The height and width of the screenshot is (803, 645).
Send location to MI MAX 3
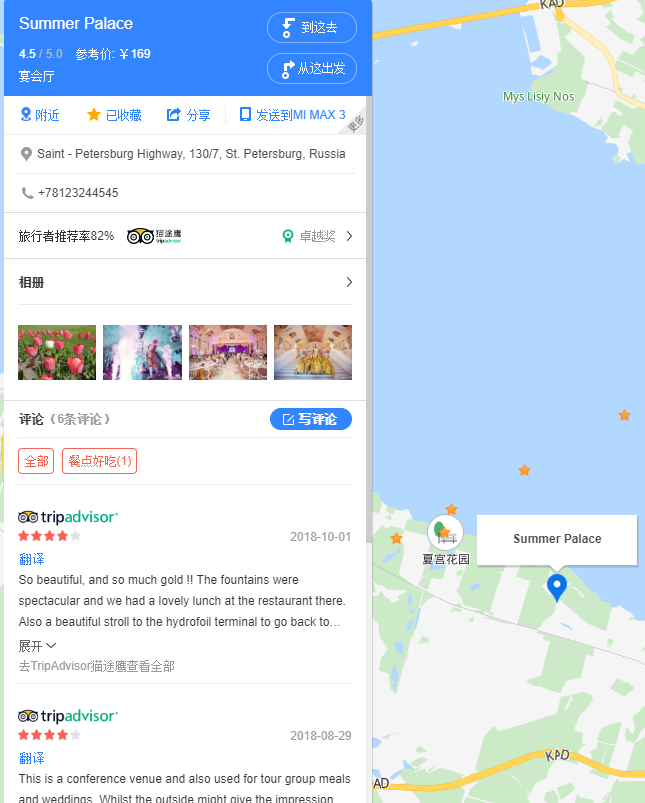click(292, 115)
